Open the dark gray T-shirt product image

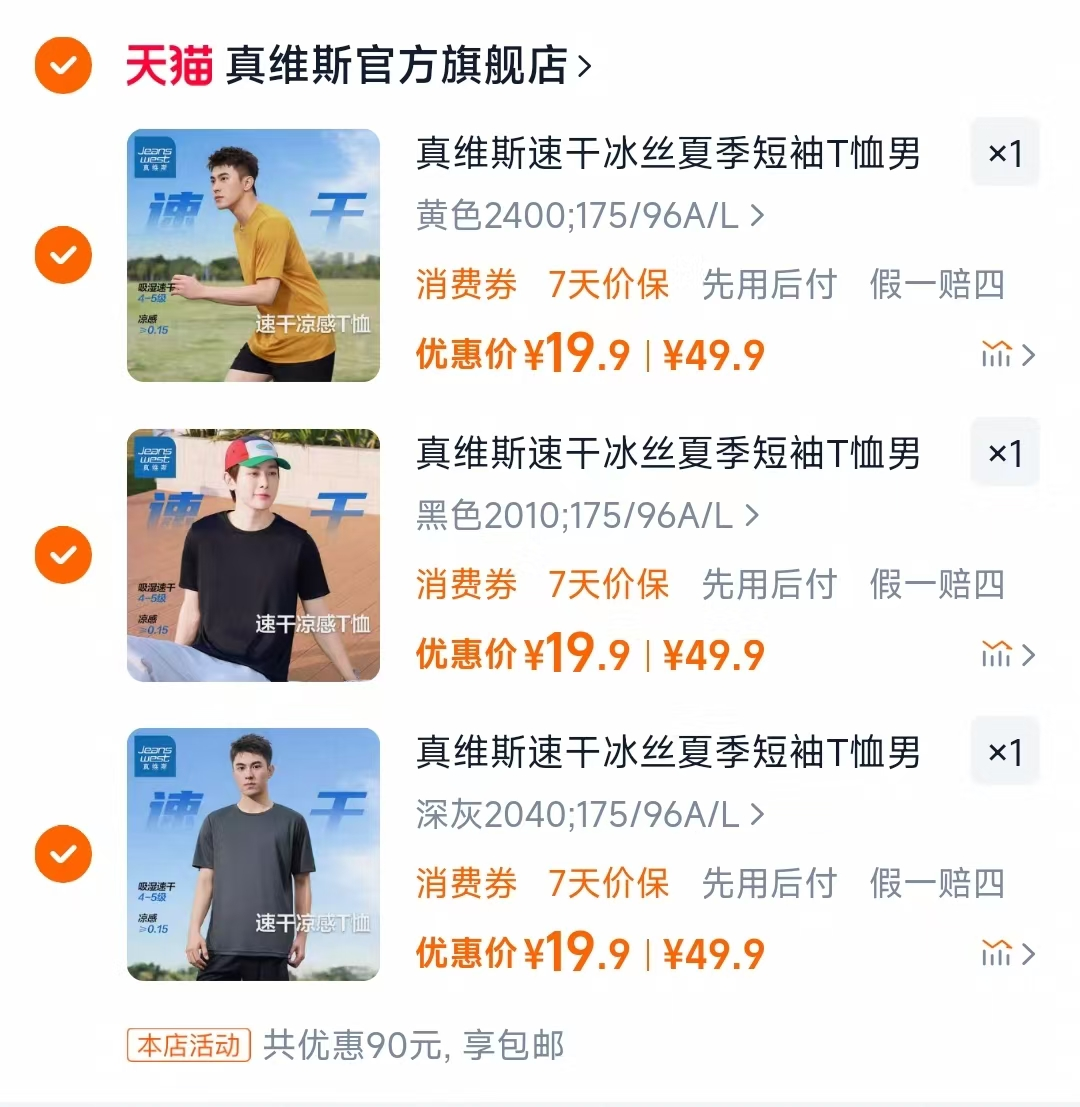click(253, 854)
